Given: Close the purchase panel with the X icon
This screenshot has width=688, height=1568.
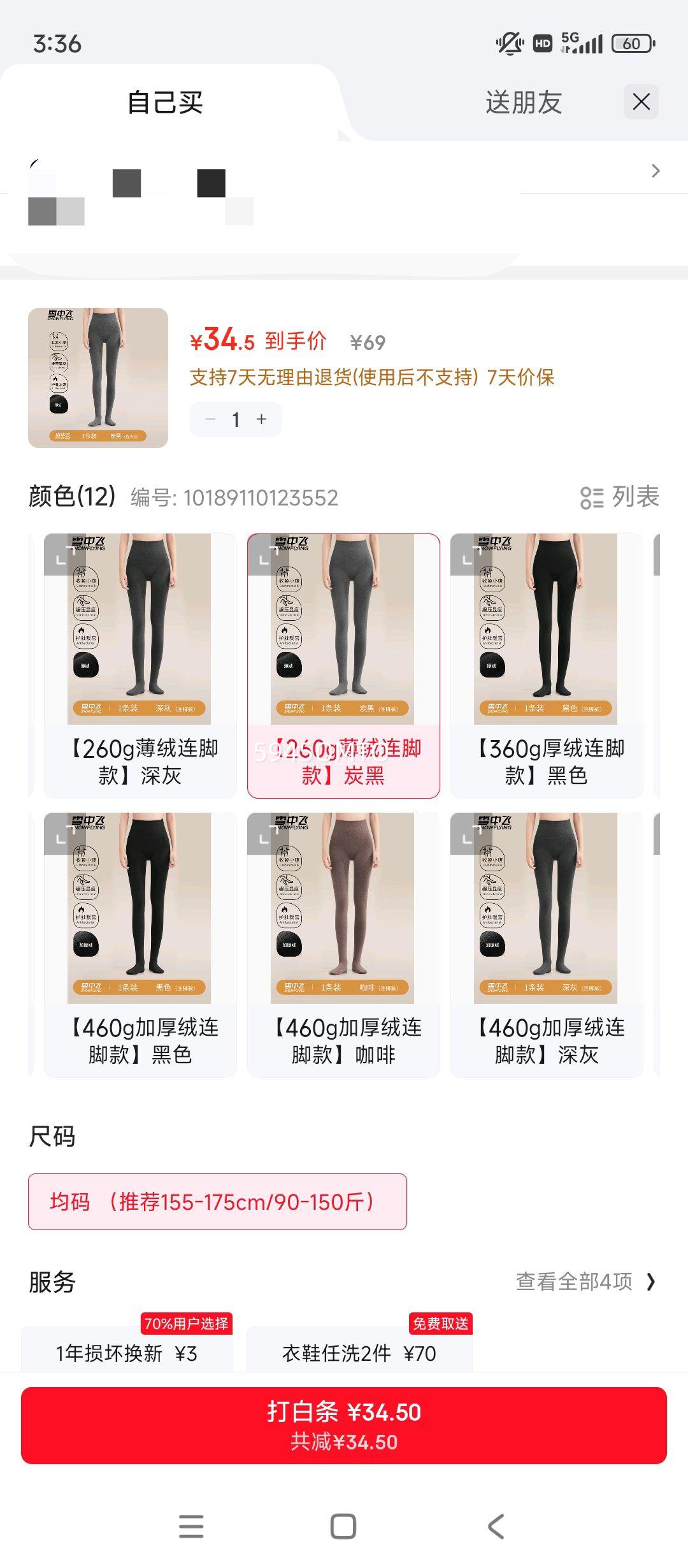Looking at the screenshot, I should click(x=641, y=102).
